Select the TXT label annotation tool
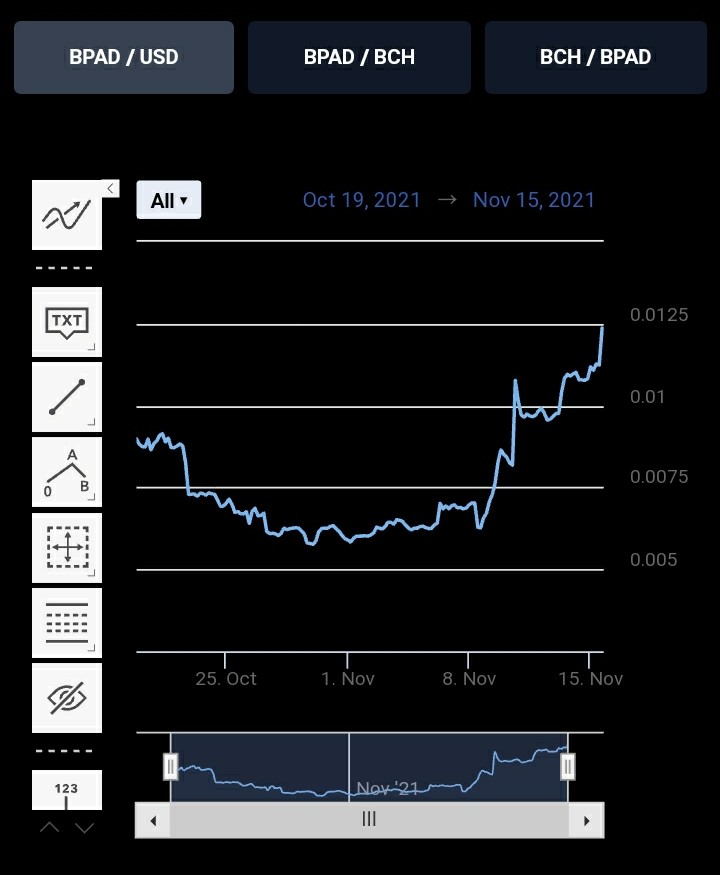This screenshot has width=720, height=875. (x=67, y=322)
